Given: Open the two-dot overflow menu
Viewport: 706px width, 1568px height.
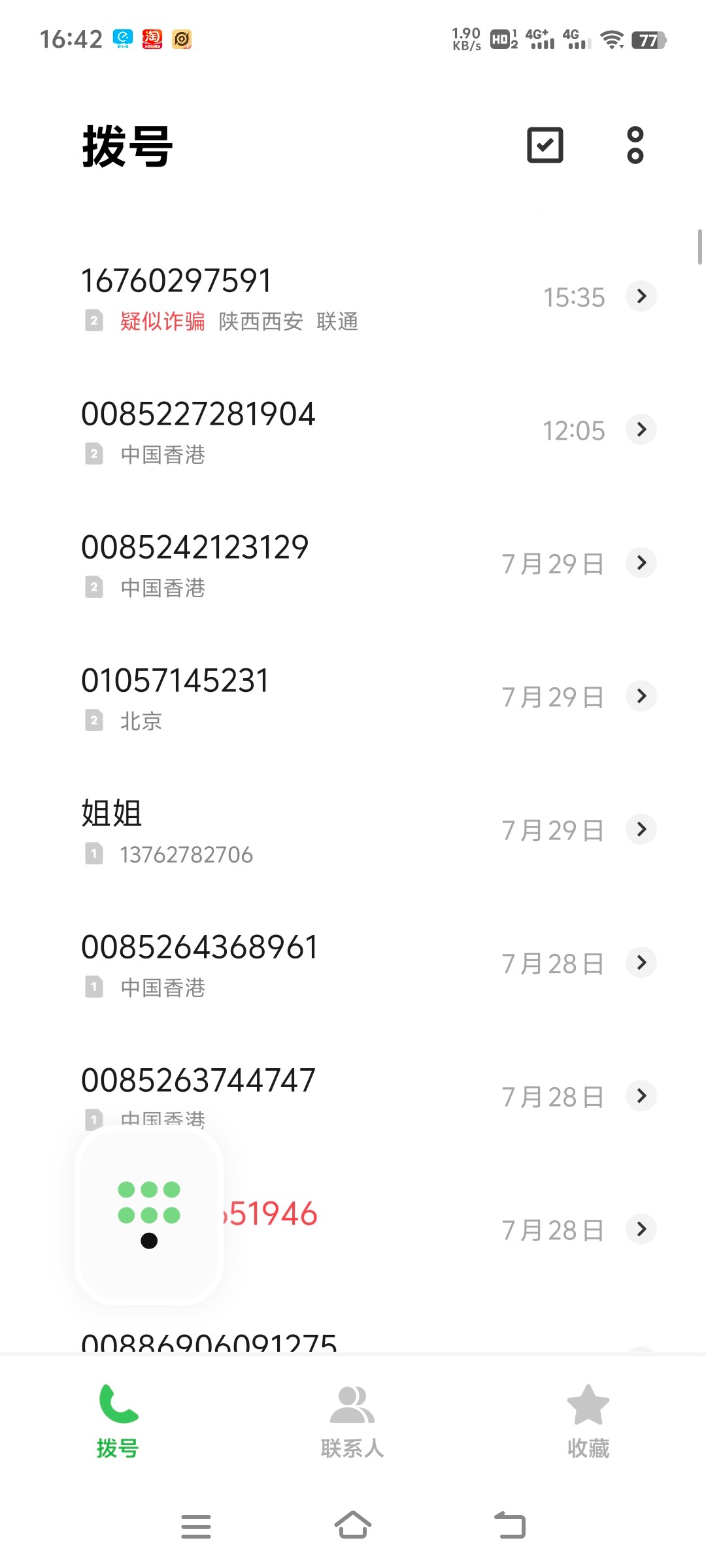Looking at the screenshot, I should pyautogui.click(x=635, y=145).
